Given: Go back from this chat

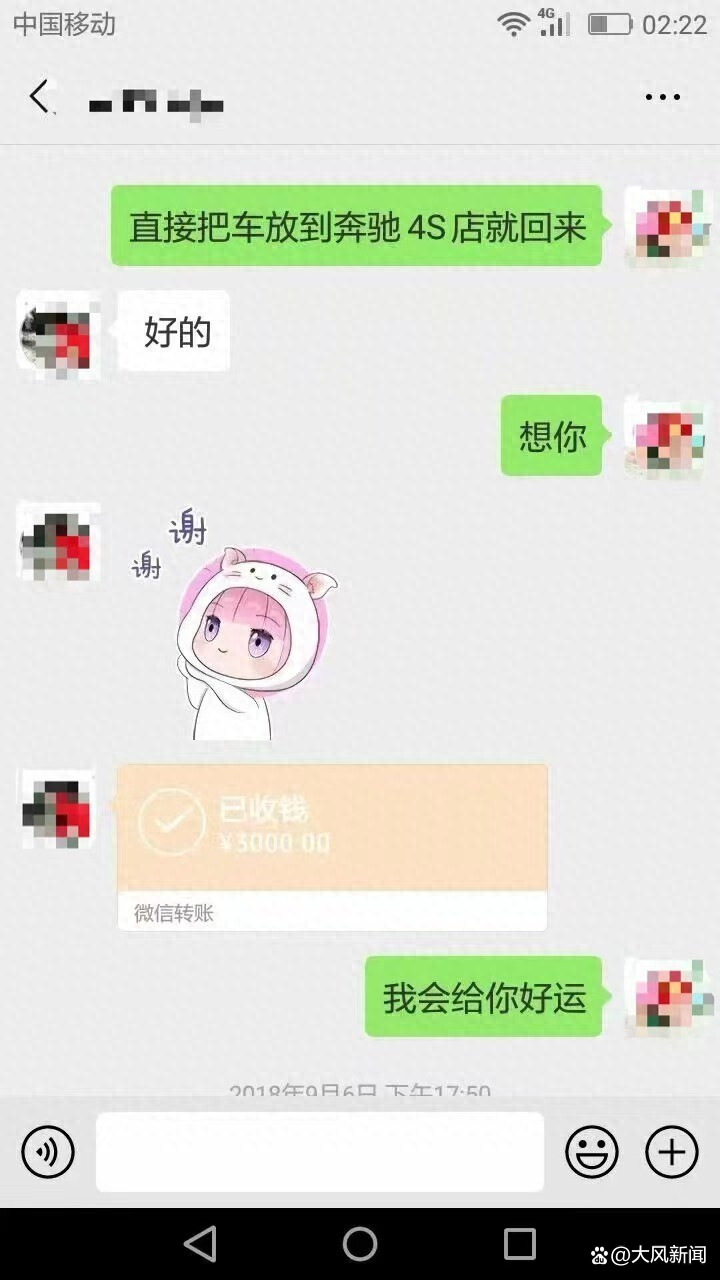Looking at the screenshot, I should point(39,97).
